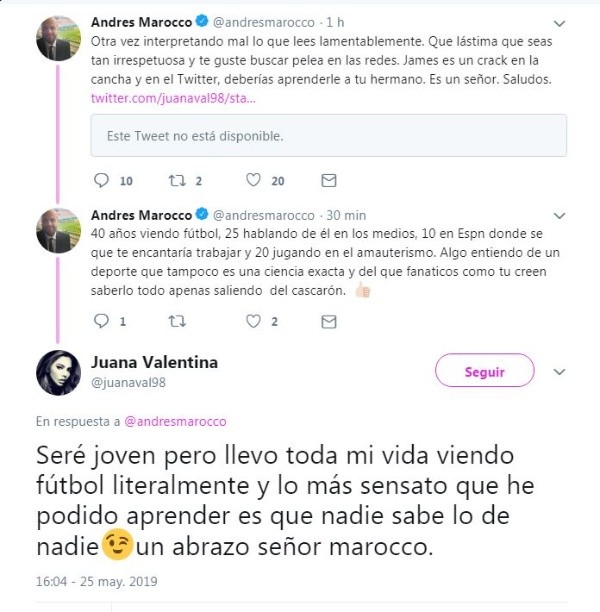The image size is (600, 612).
Task: Retweet the '40 años viendo fútbol' tweet
Action: click(178, 322)
